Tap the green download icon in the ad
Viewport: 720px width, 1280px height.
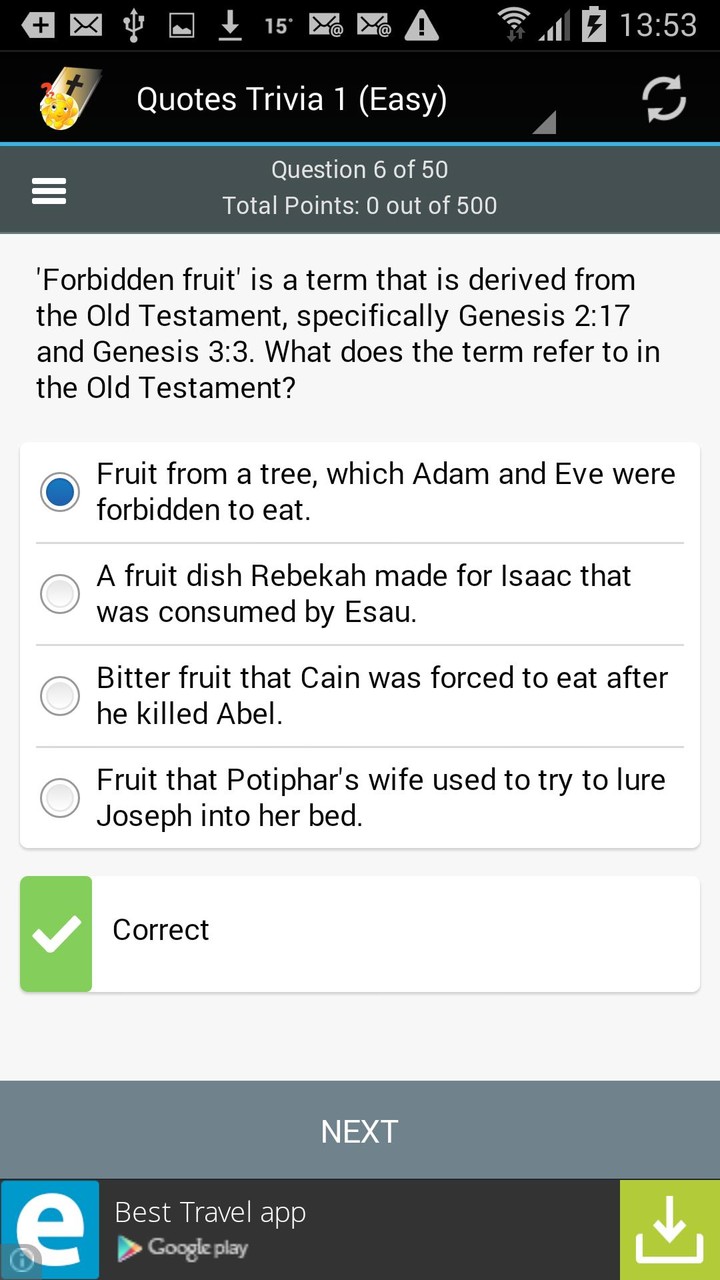coord(668,1228)
